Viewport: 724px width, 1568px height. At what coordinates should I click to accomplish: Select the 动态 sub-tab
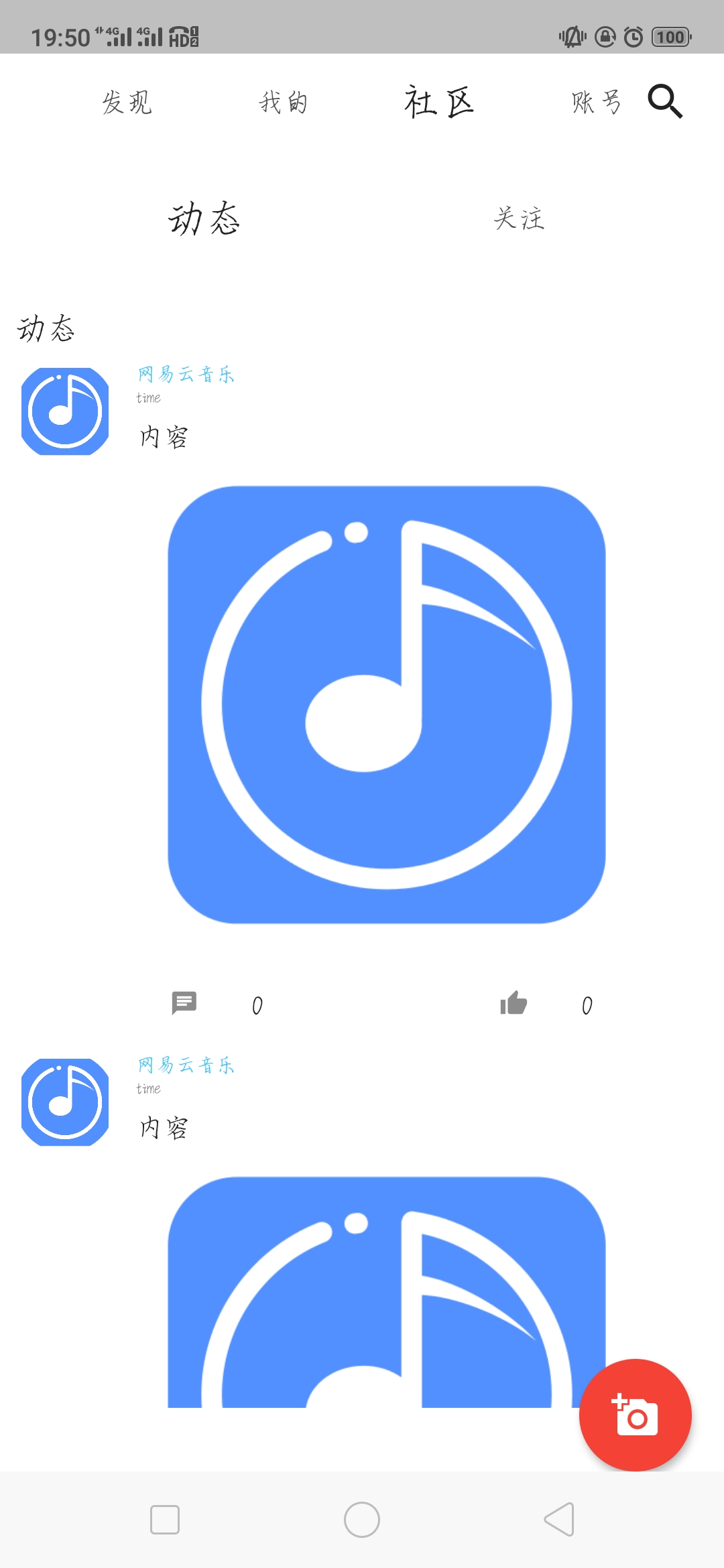pos(204,218)
